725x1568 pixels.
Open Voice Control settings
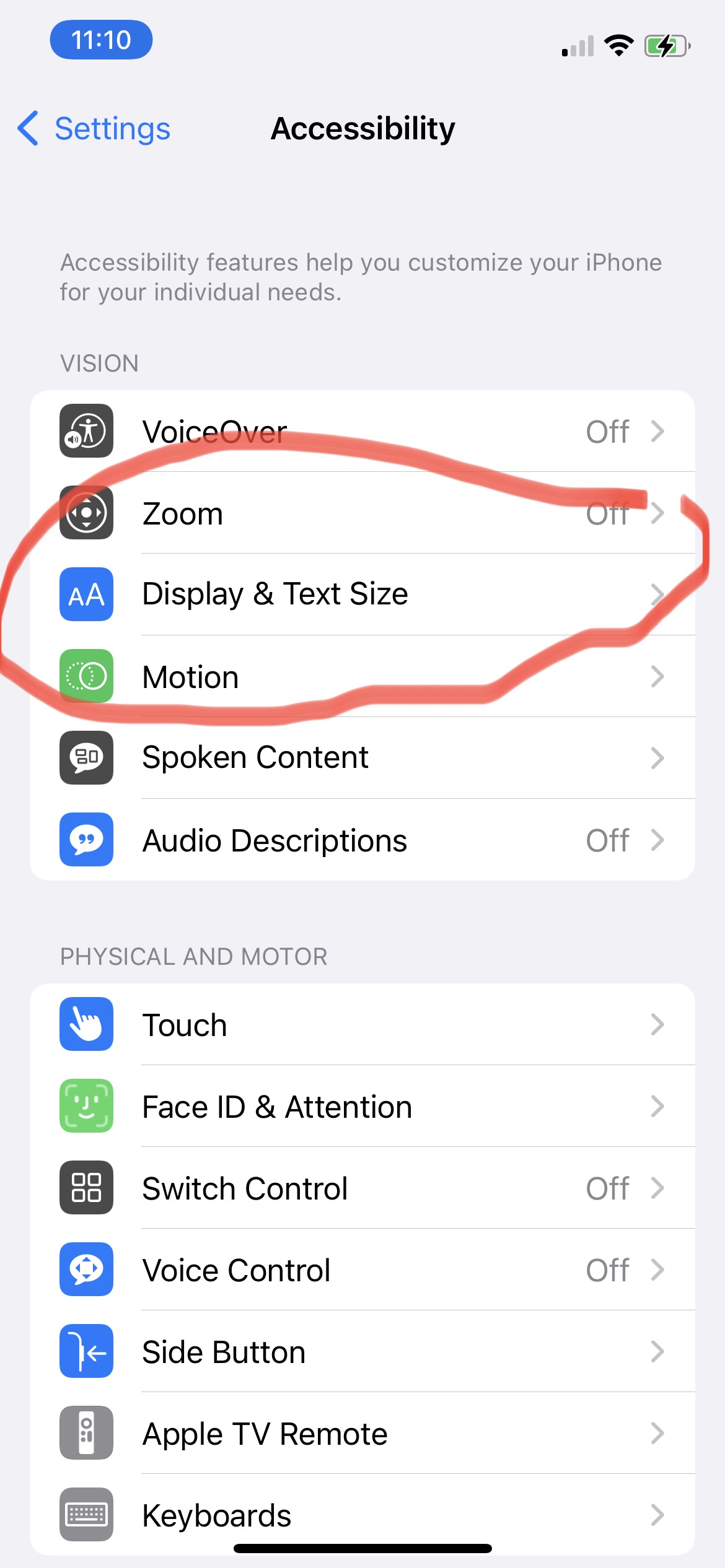362,1270
